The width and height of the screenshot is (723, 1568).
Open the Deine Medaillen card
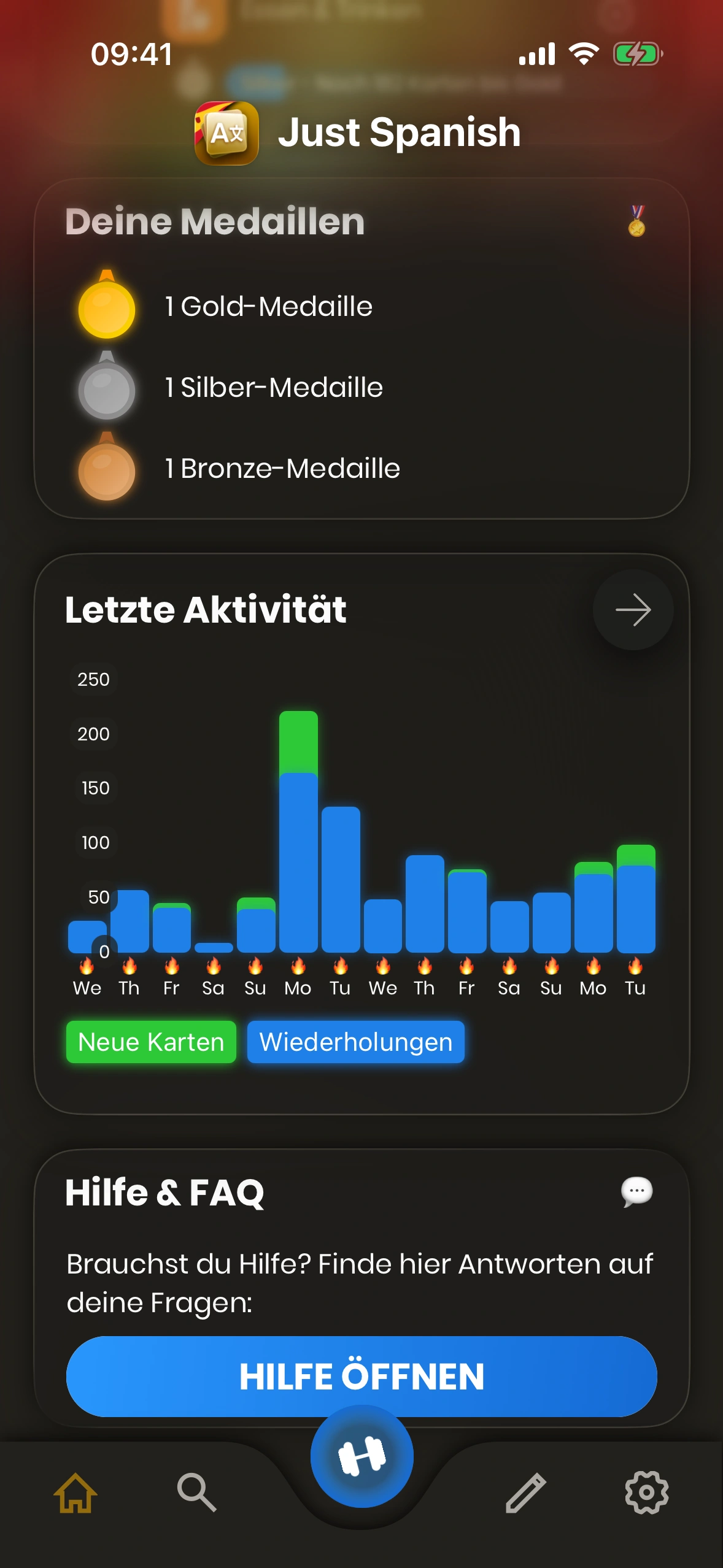[361, 348]
